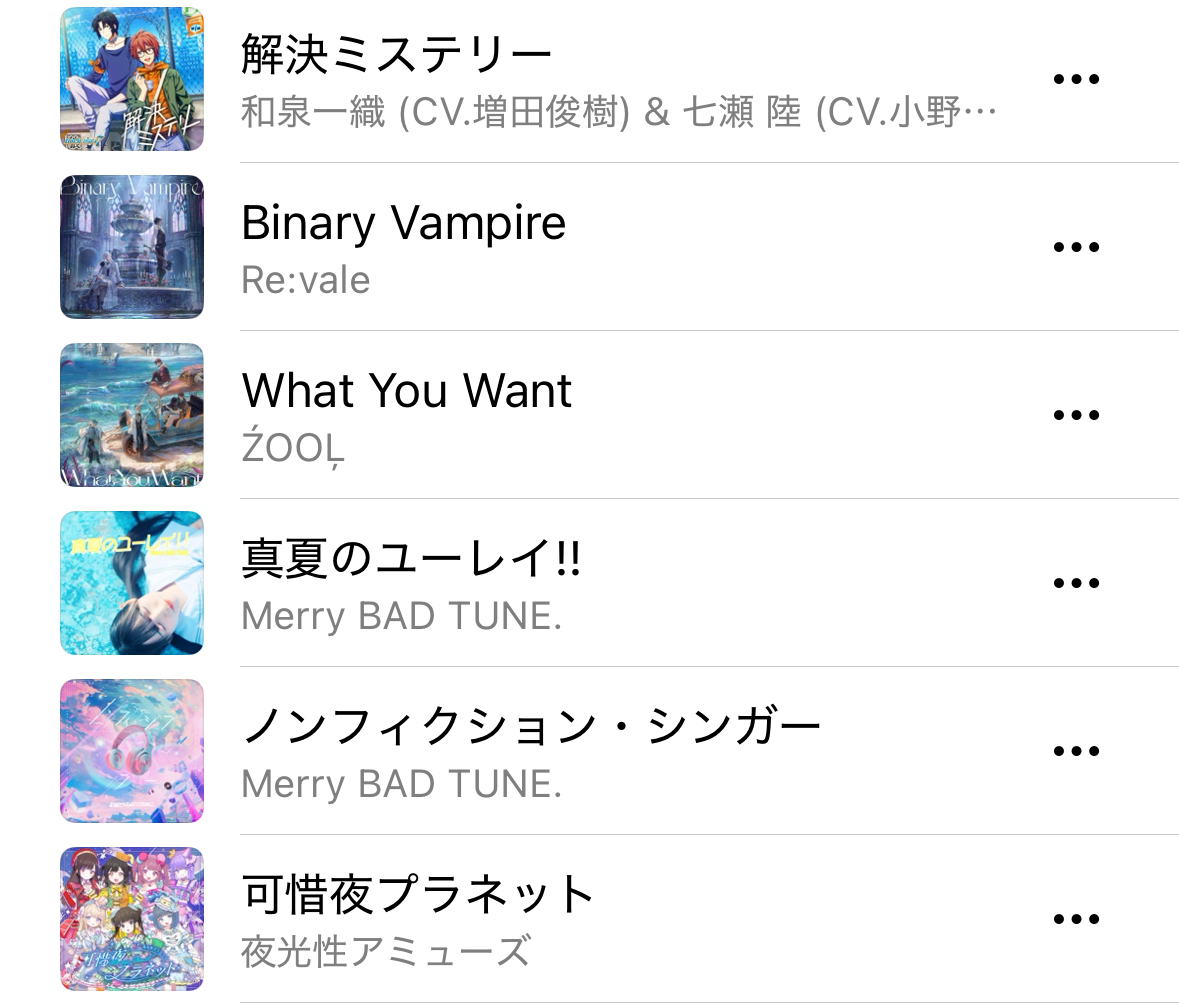Viewport: 1179px width, 1003px height.
Task: Open more options for What You Want
Action: [1076, 415]
